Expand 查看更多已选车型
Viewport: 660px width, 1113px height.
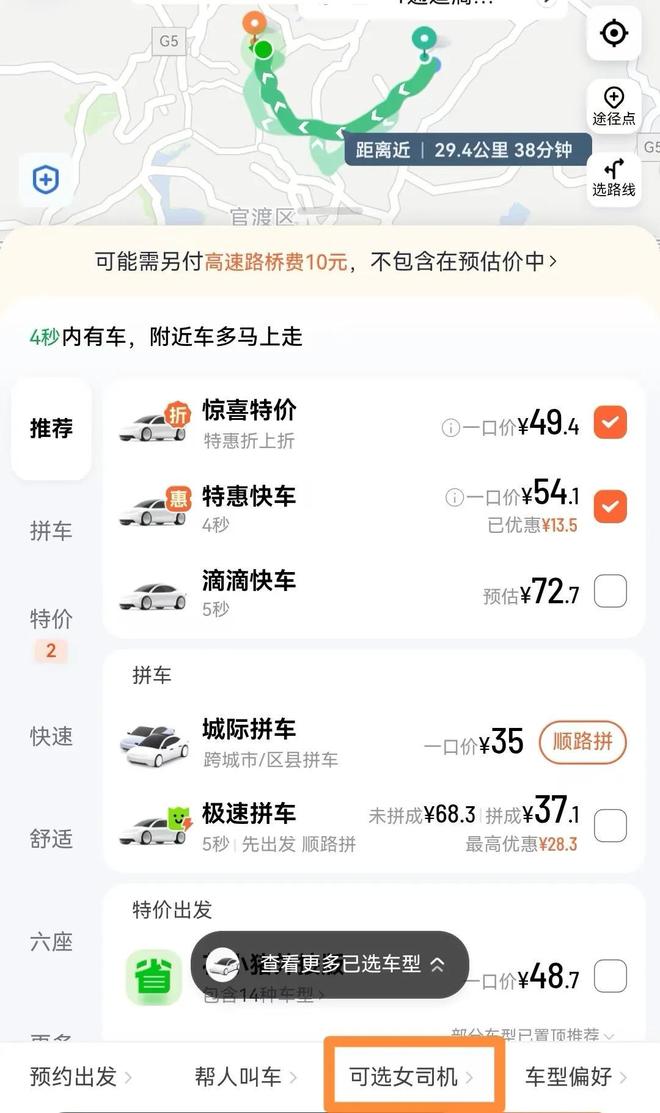tap(330, 964)
